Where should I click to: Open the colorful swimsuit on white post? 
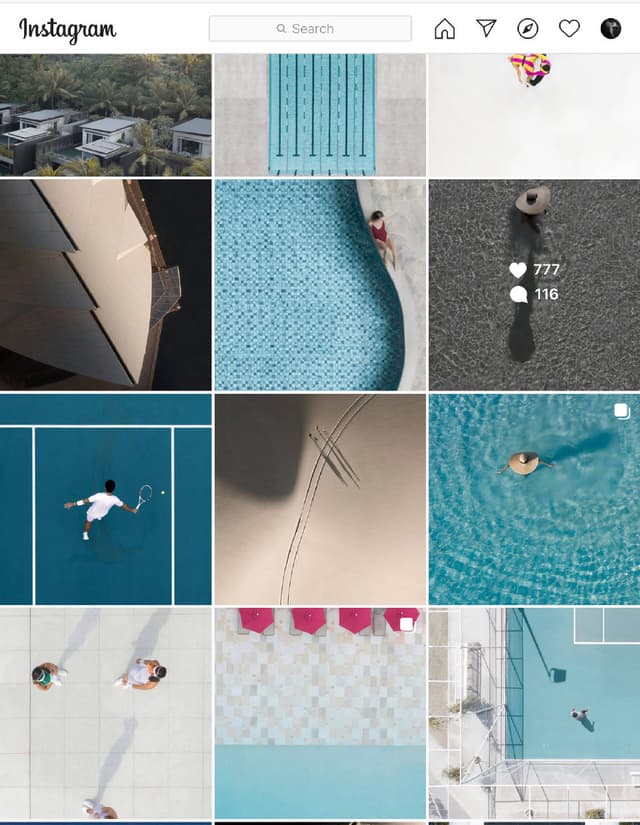534,115
